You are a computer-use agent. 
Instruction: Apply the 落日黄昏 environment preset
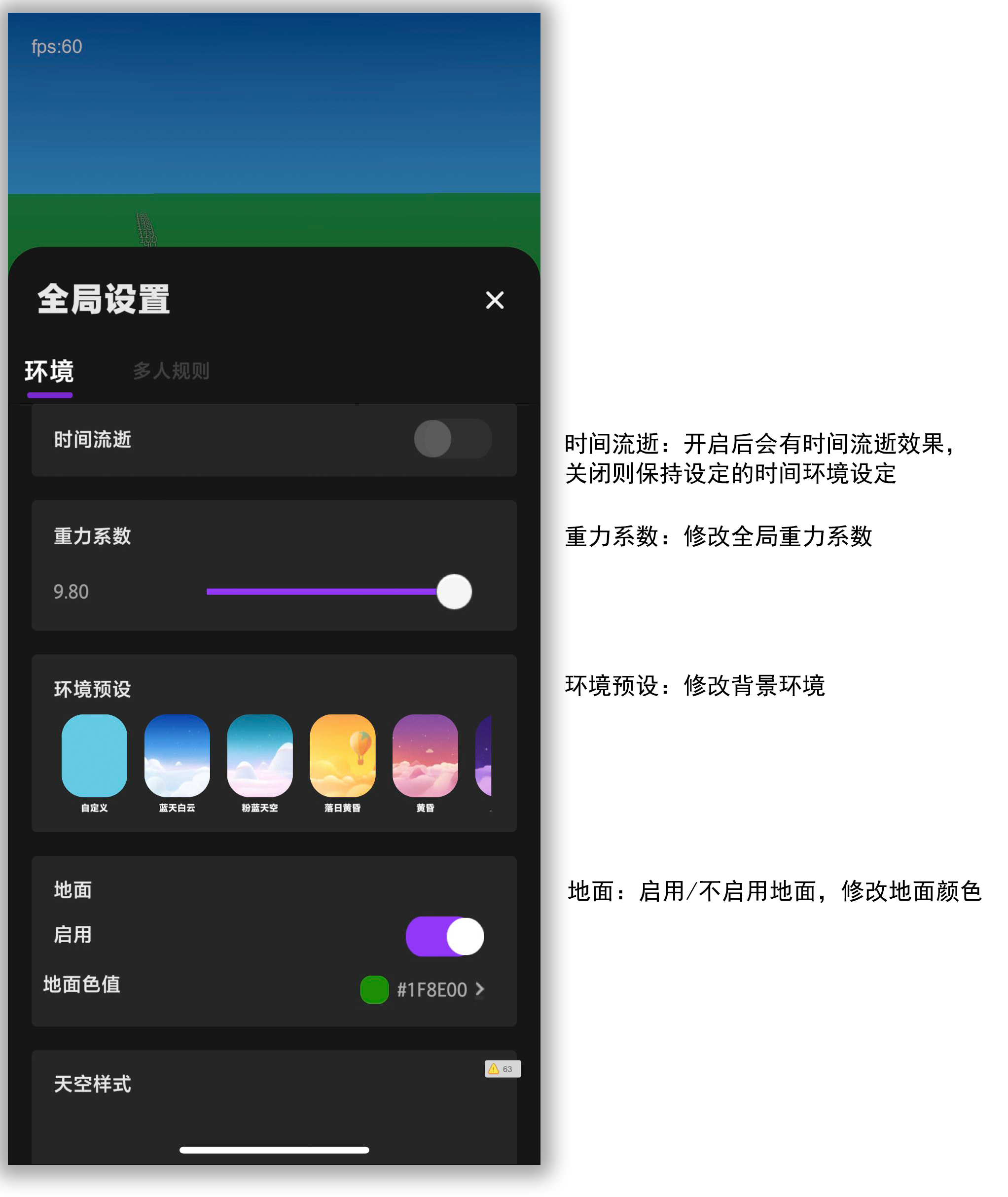tap(342, 755)
